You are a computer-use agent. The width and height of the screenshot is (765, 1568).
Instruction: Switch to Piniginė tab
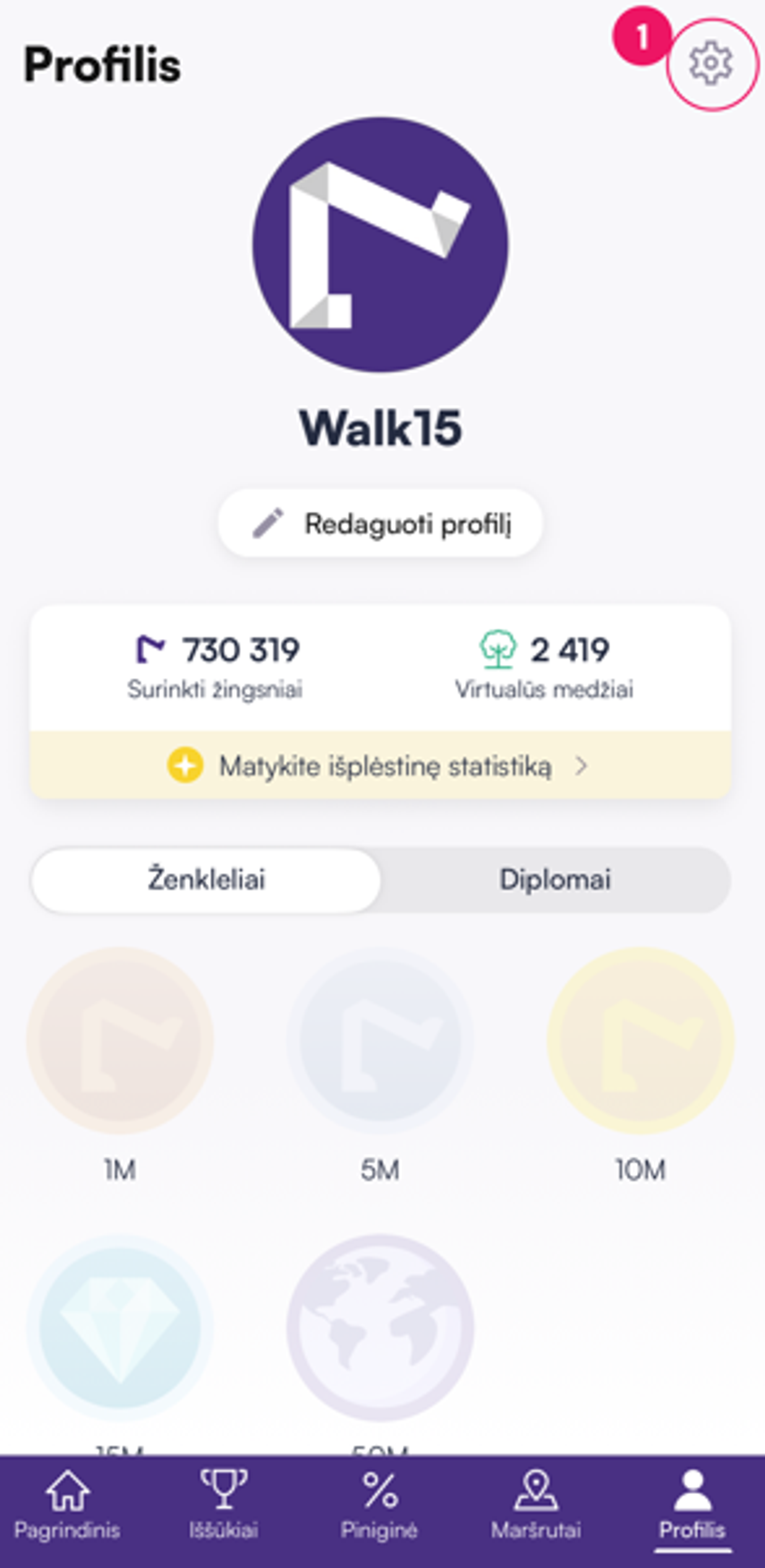[379, 1505]
